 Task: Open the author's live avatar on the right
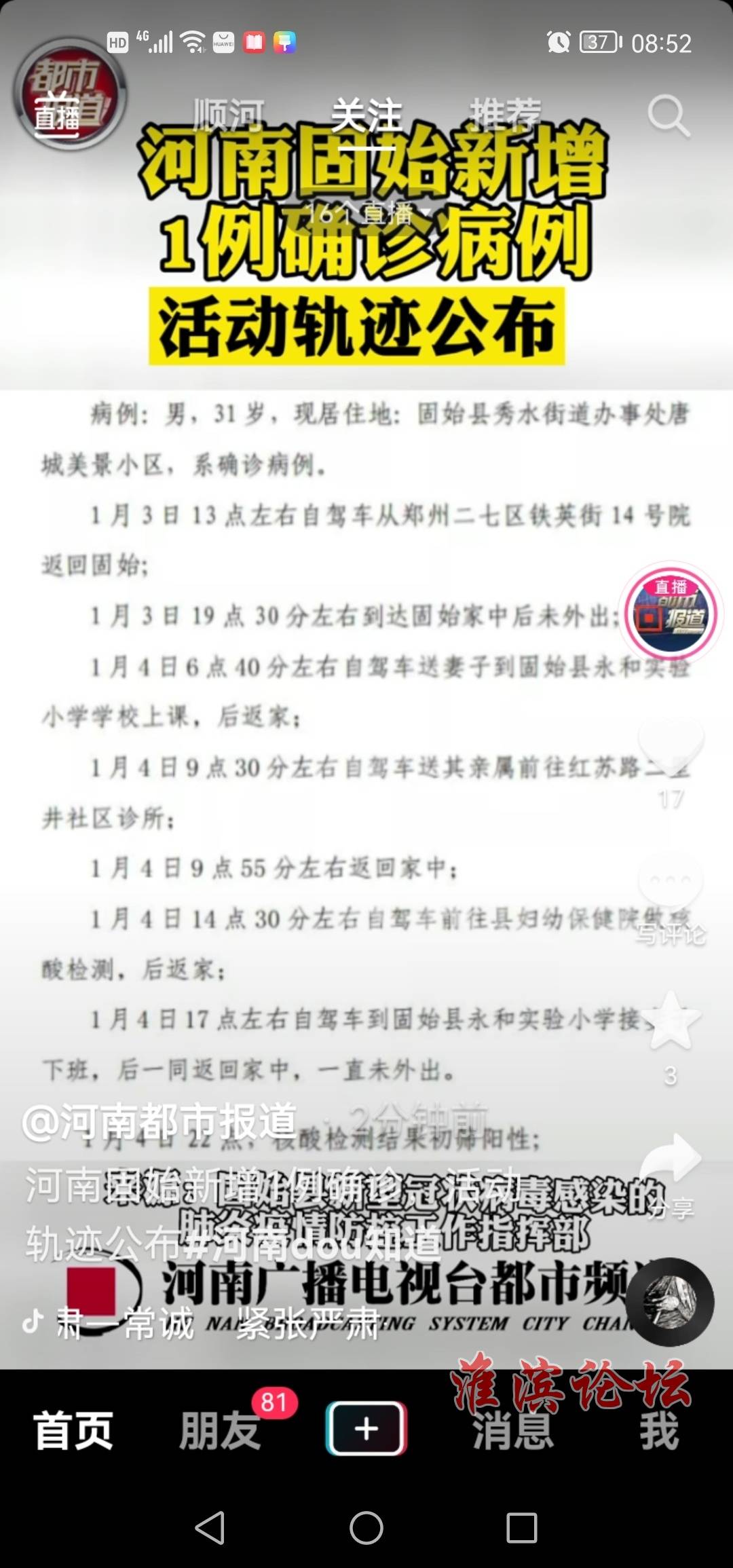[x=671, y=613]
